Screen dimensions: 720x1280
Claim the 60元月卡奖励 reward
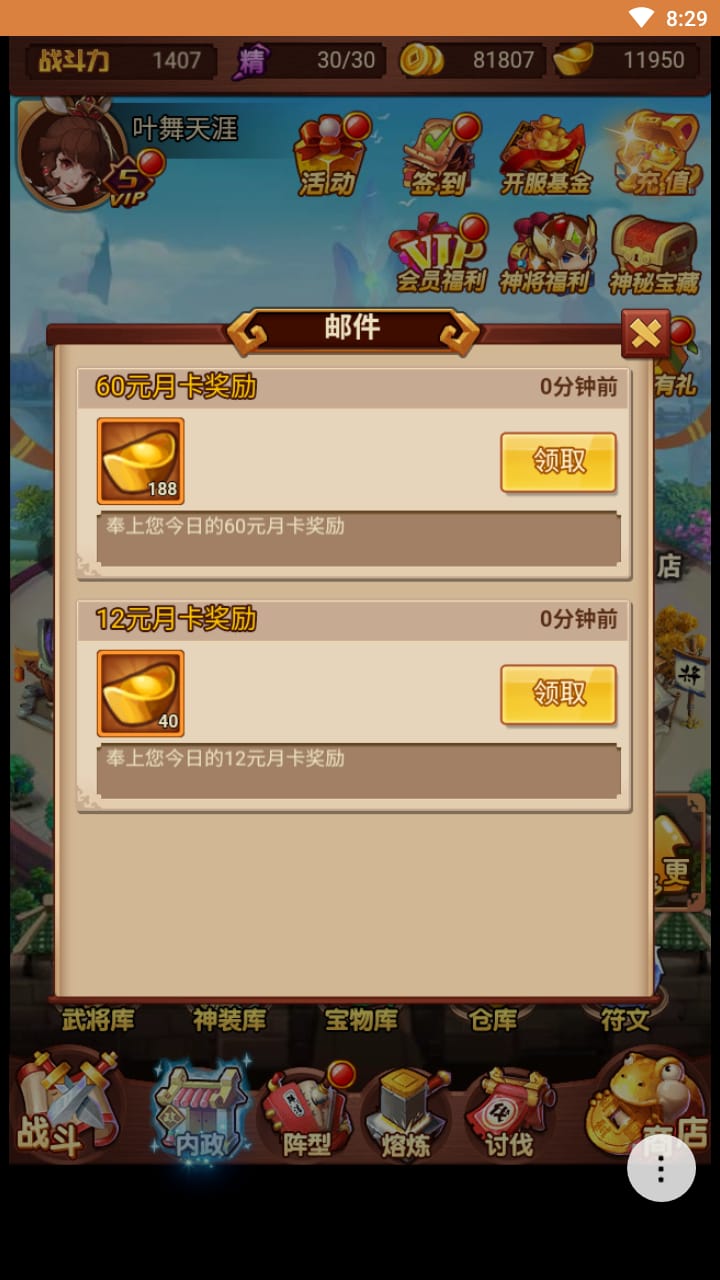558,462
